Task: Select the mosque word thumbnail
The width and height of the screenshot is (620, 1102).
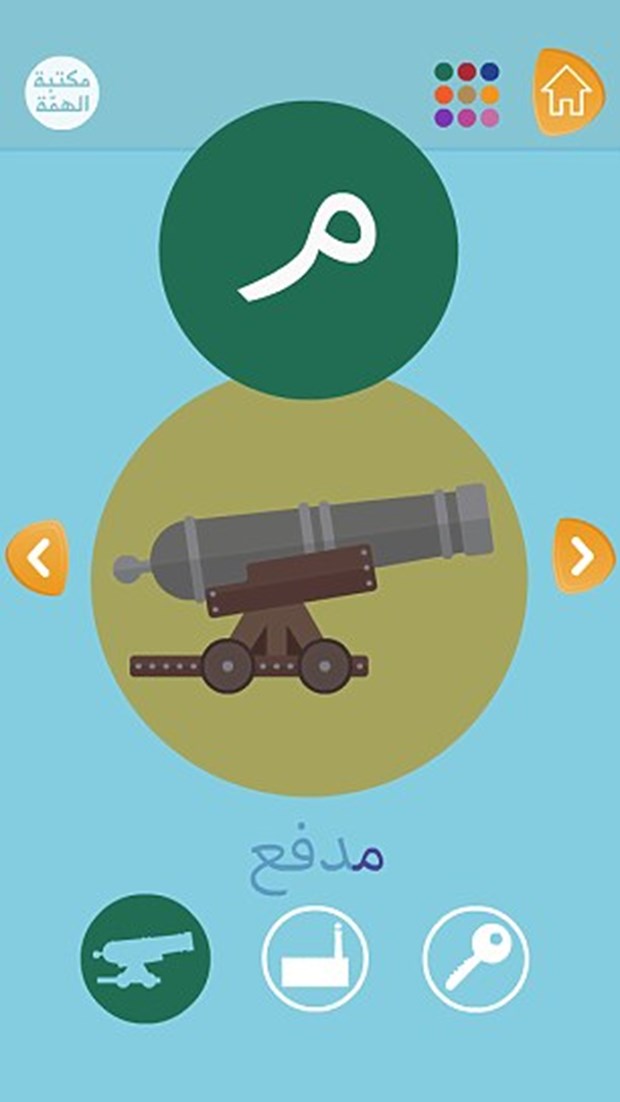Action: pyautogui.click(x=315, y=958)
